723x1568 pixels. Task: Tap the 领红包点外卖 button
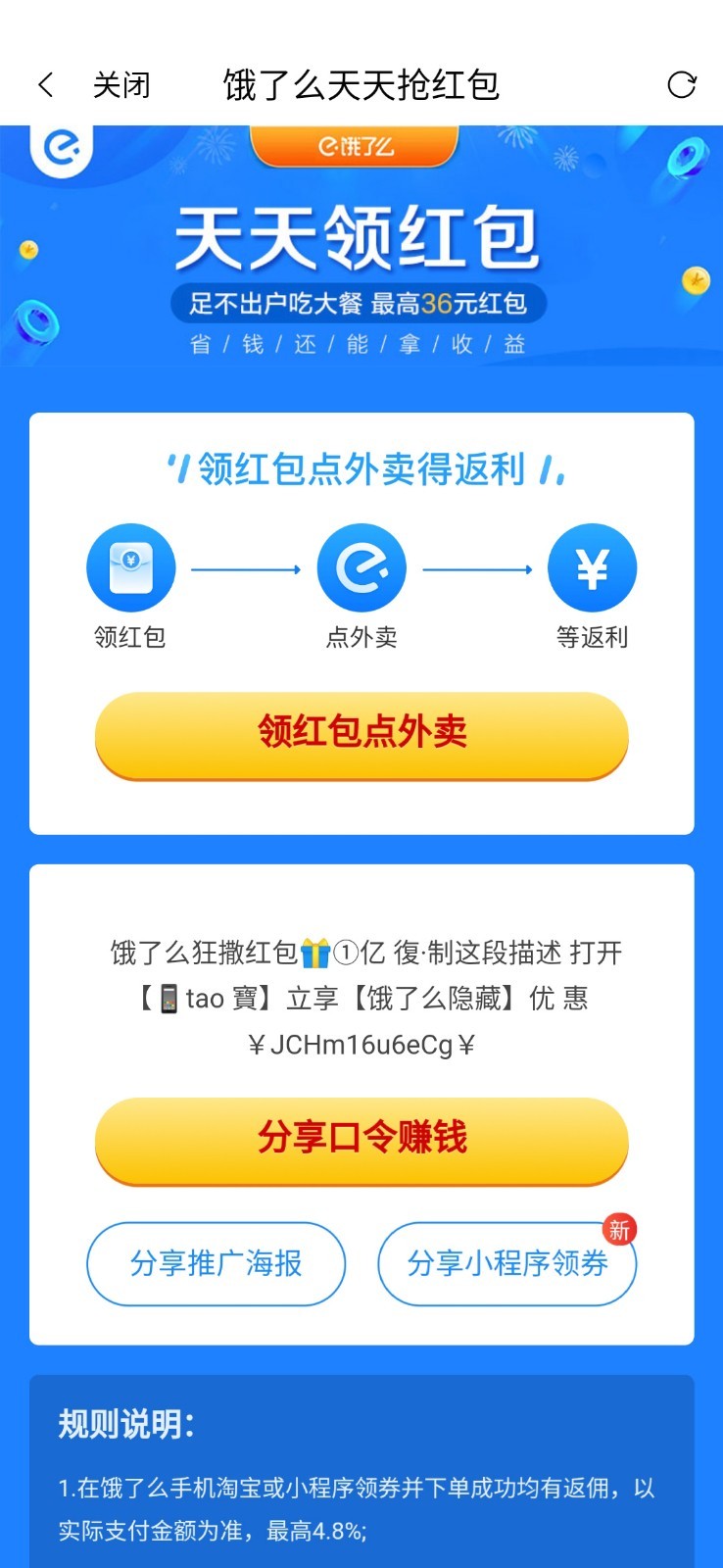pyautogui.click(x=361, y=735)
